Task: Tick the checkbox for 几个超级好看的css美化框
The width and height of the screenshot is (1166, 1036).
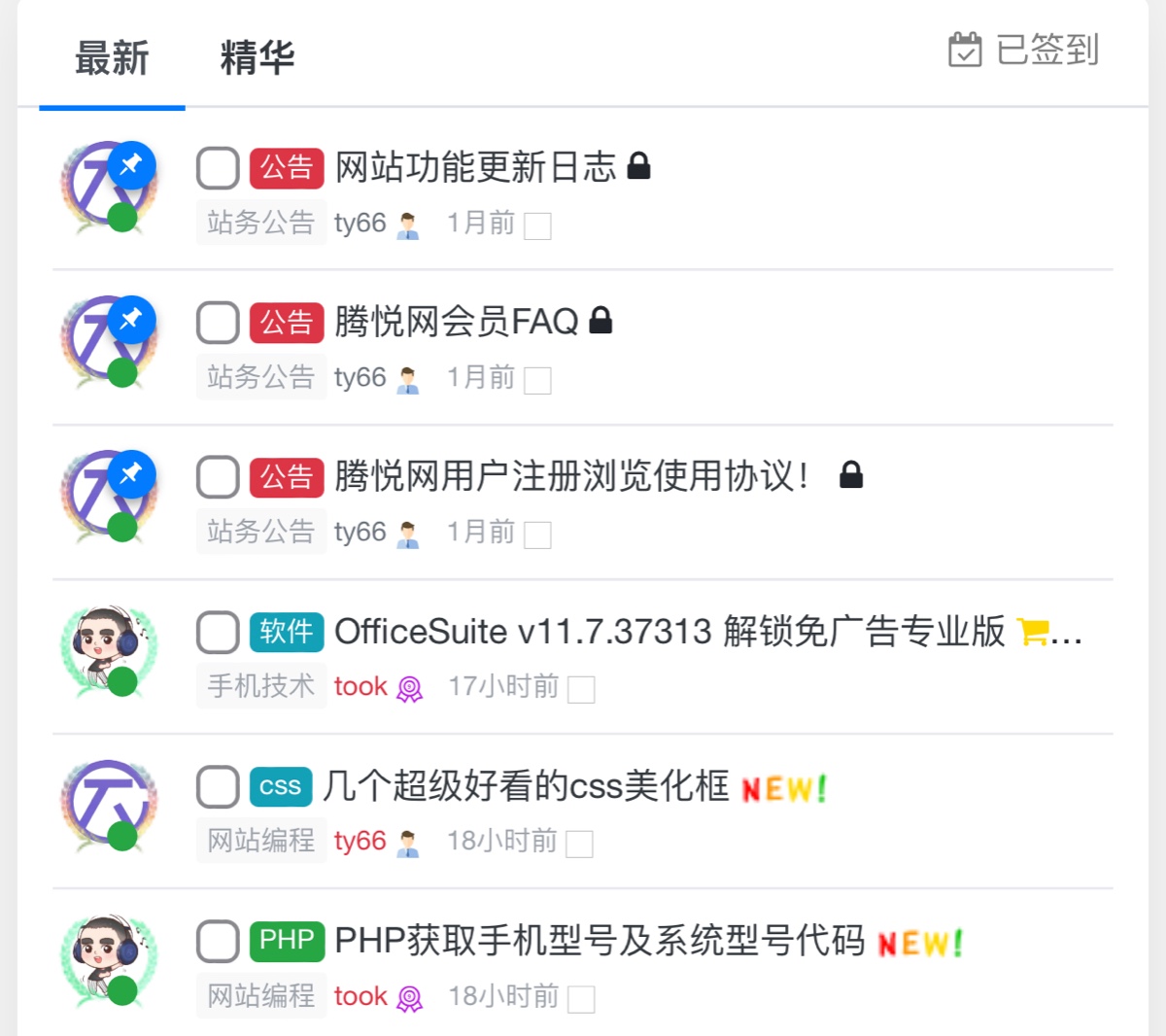Action: click(218, 787)
